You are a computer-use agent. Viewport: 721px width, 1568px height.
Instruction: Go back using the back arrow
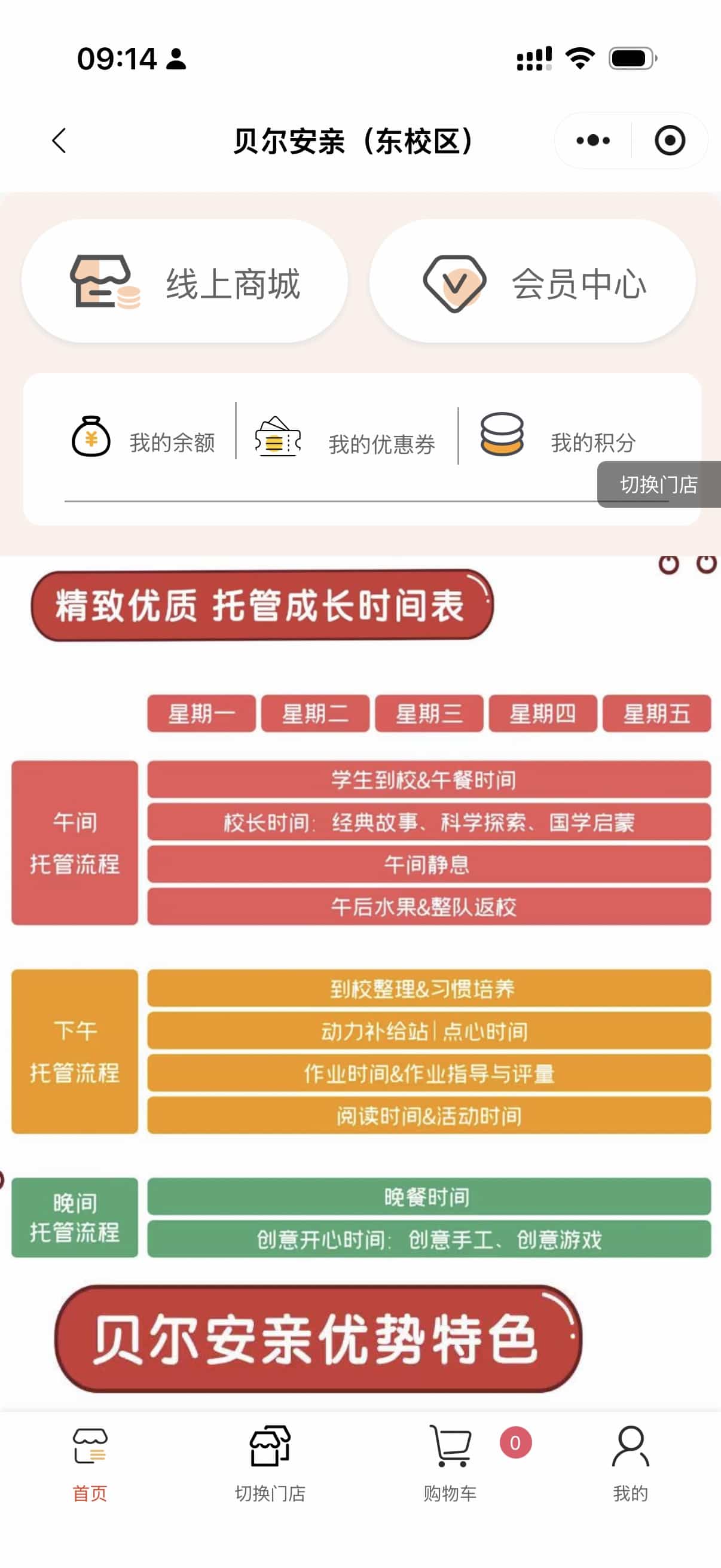pyautogui.click(x=59, y=141)
